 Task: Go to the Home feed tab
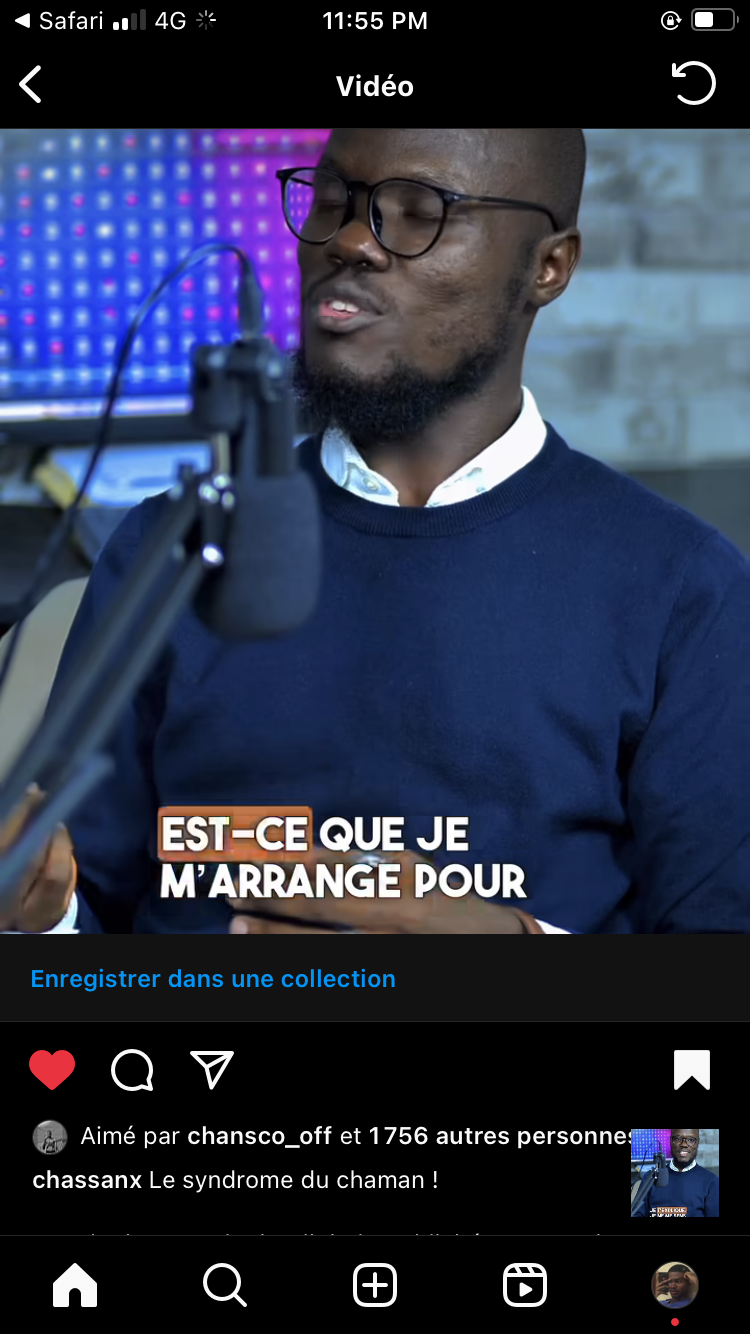click(x=75, y=1285)
